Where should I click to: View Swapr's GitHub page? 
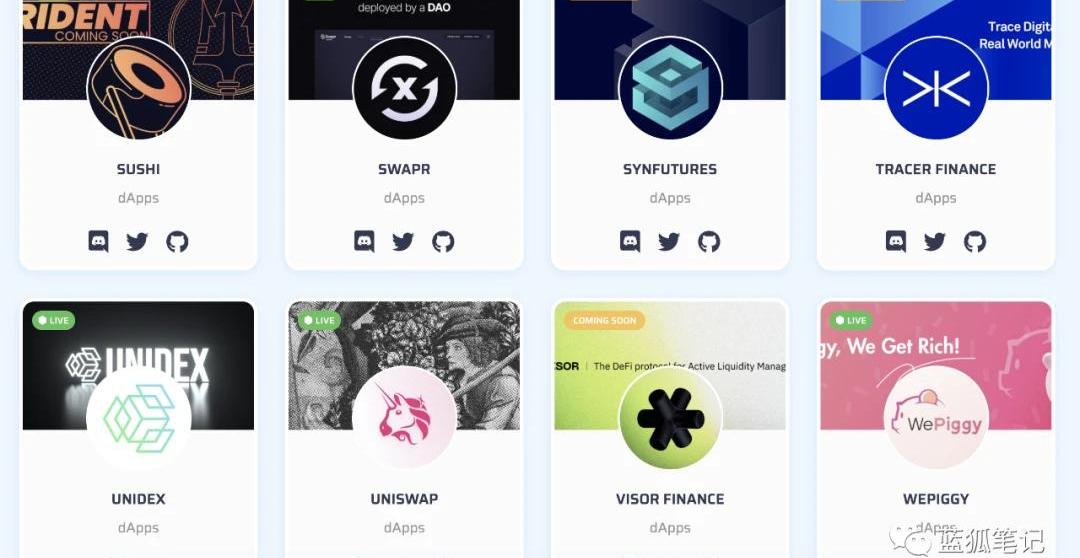443,241
